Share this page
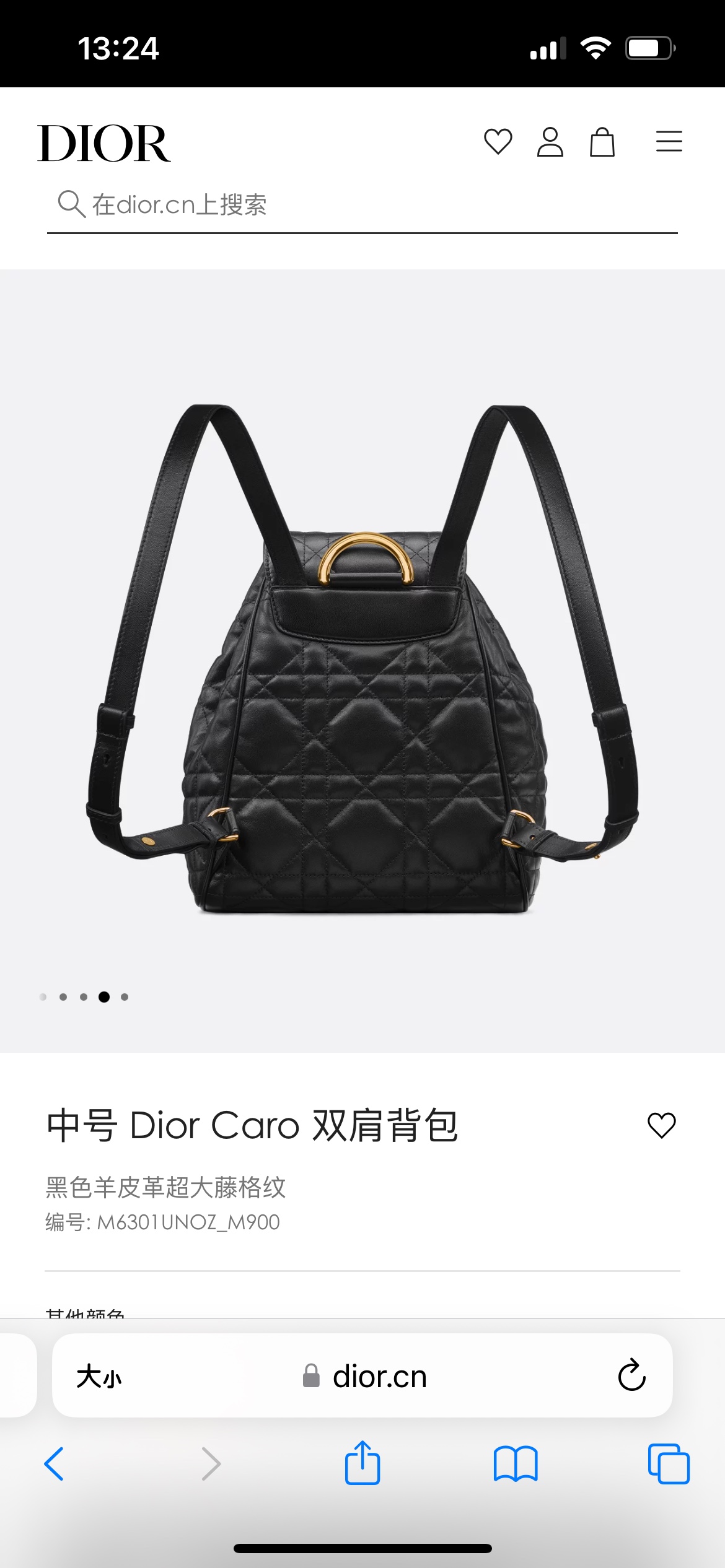 pos(362,1463)
